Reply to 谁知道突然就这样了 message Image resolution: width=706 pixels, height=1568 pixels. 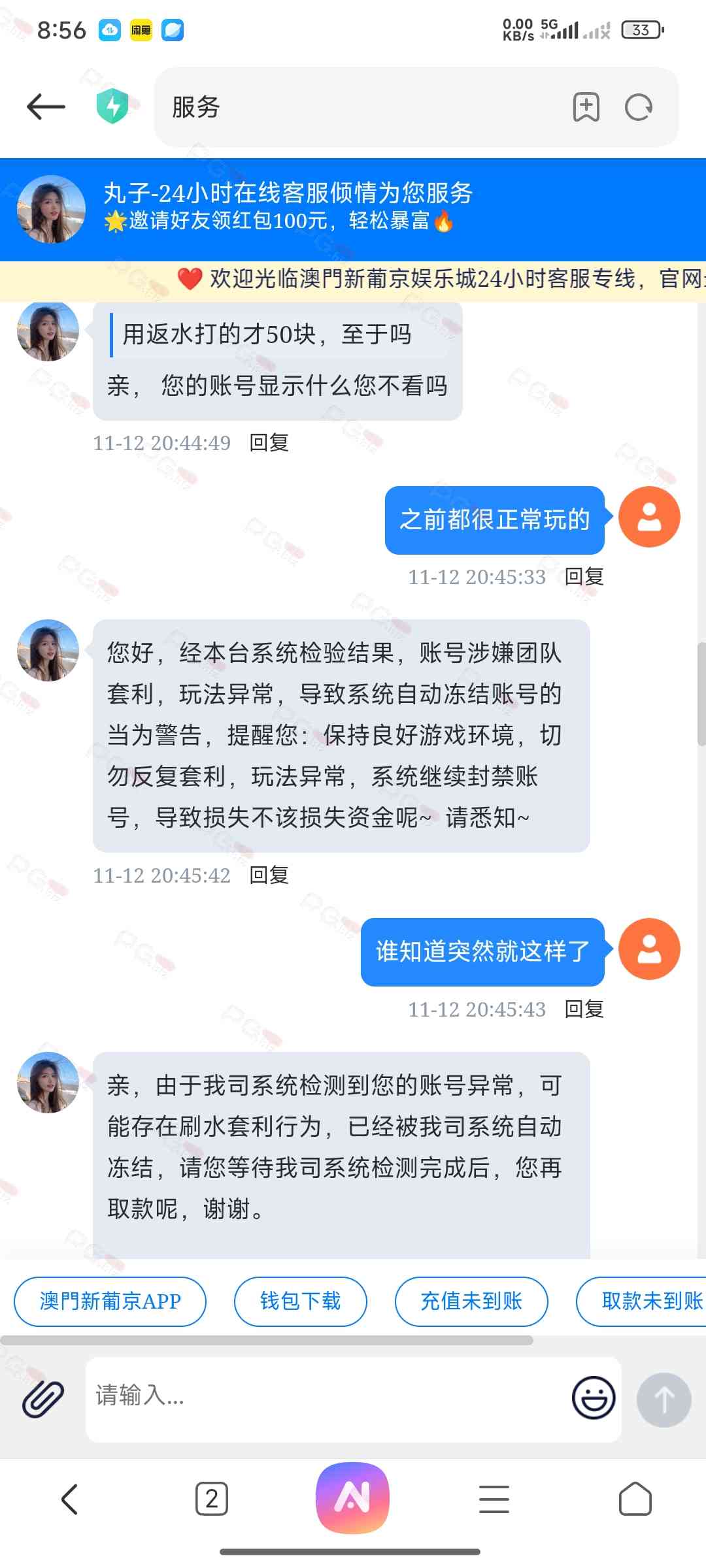click(x=584, y=1009)
